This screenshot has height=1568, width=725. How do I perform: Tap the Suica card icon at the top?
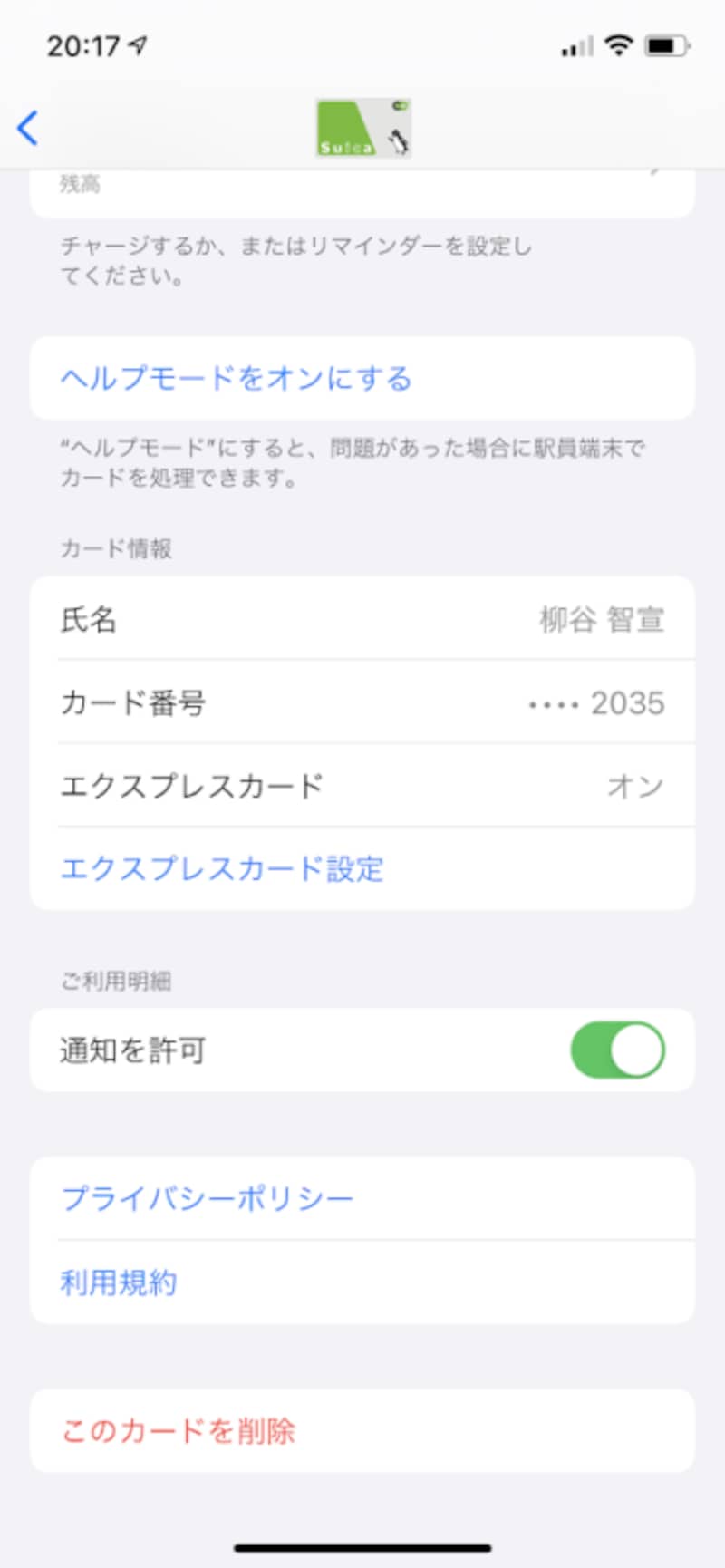362,128
